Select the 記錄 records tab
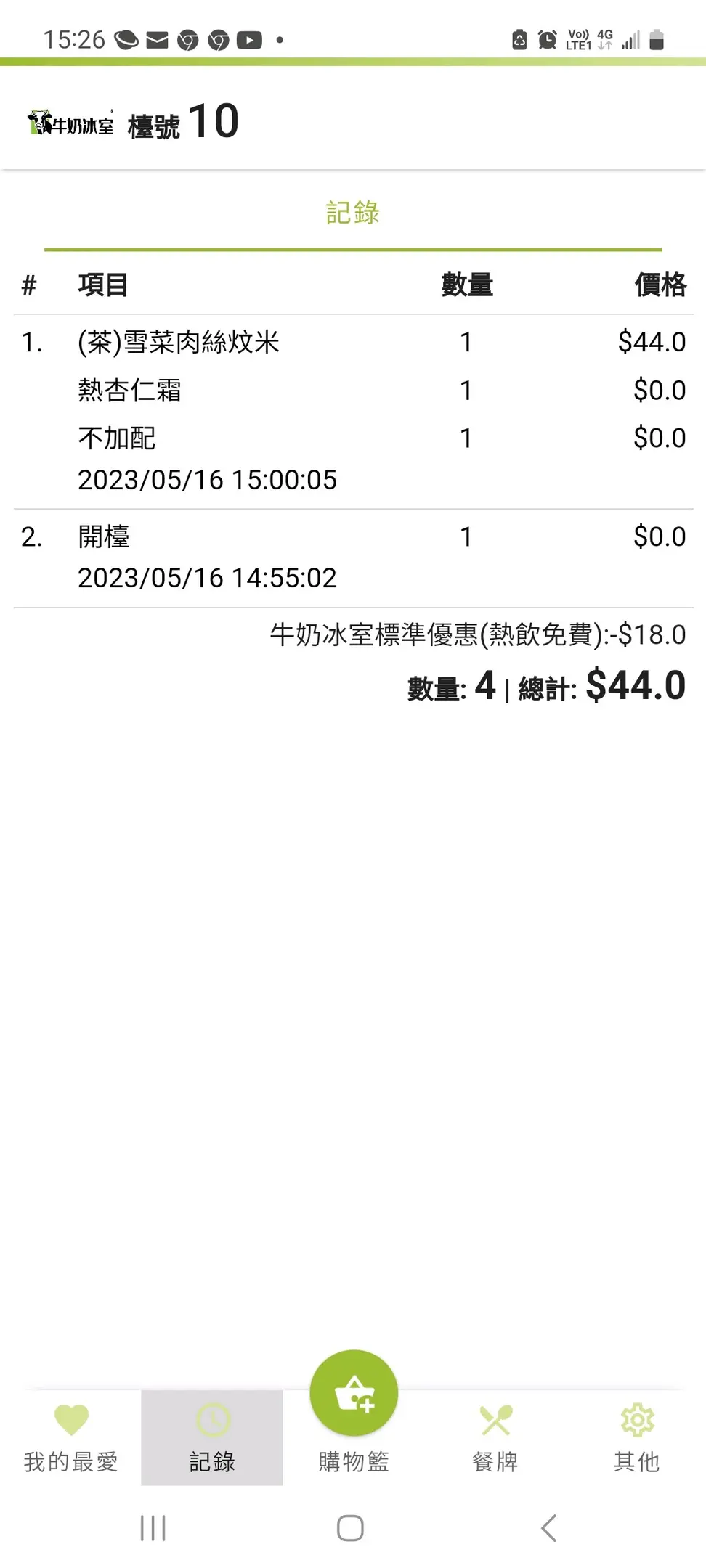Image resolution: width=706 pixels, height=1568 pixels. click(212, 1437)
